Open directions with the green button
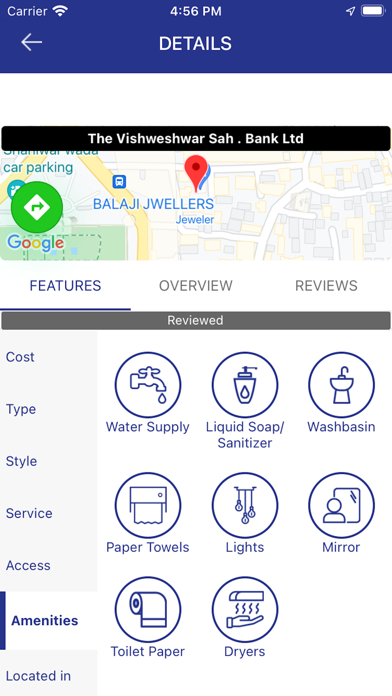392x696 pixels. [x=37, y=207]
